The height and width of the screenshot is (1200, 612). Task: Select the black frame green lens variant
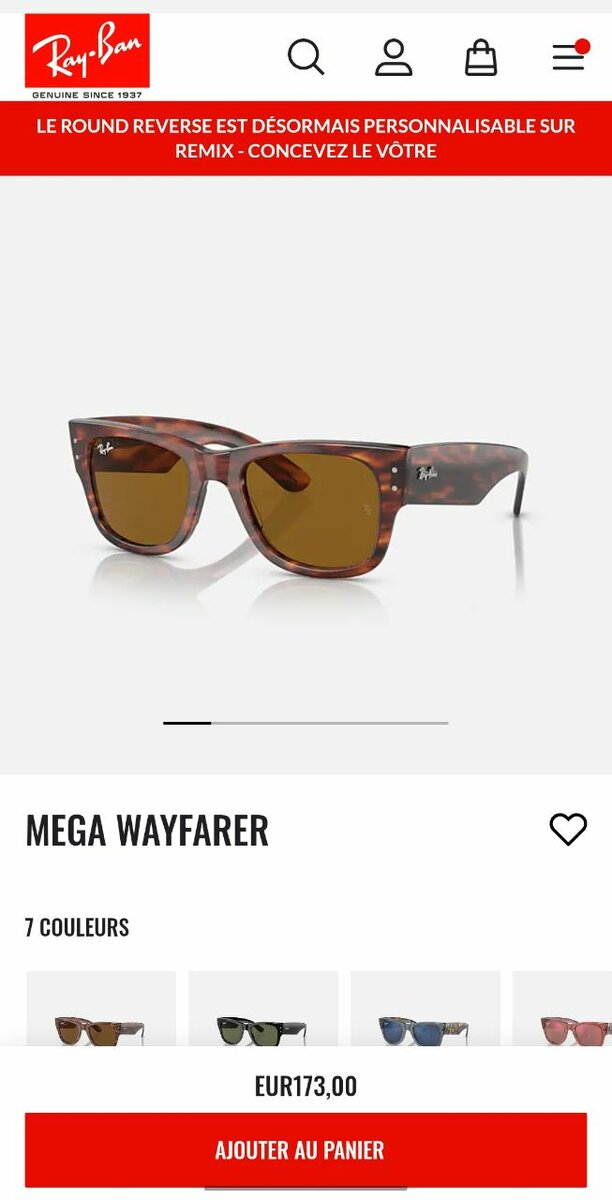click(263, 1020)
